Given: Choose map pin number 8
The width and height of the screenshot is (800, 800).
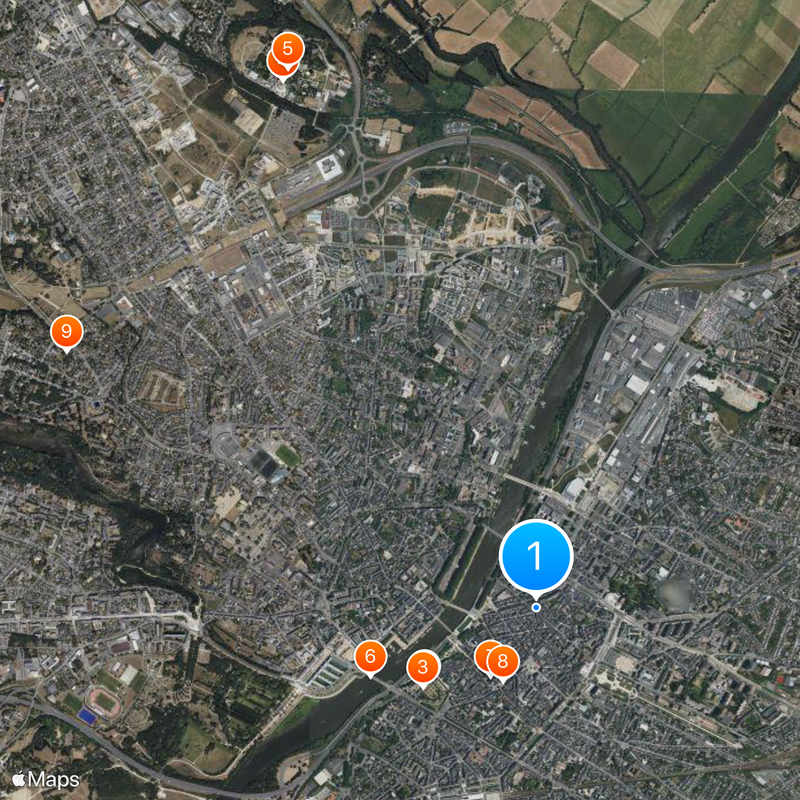Looking at the screenshot, I should click(x=503, y=661).
